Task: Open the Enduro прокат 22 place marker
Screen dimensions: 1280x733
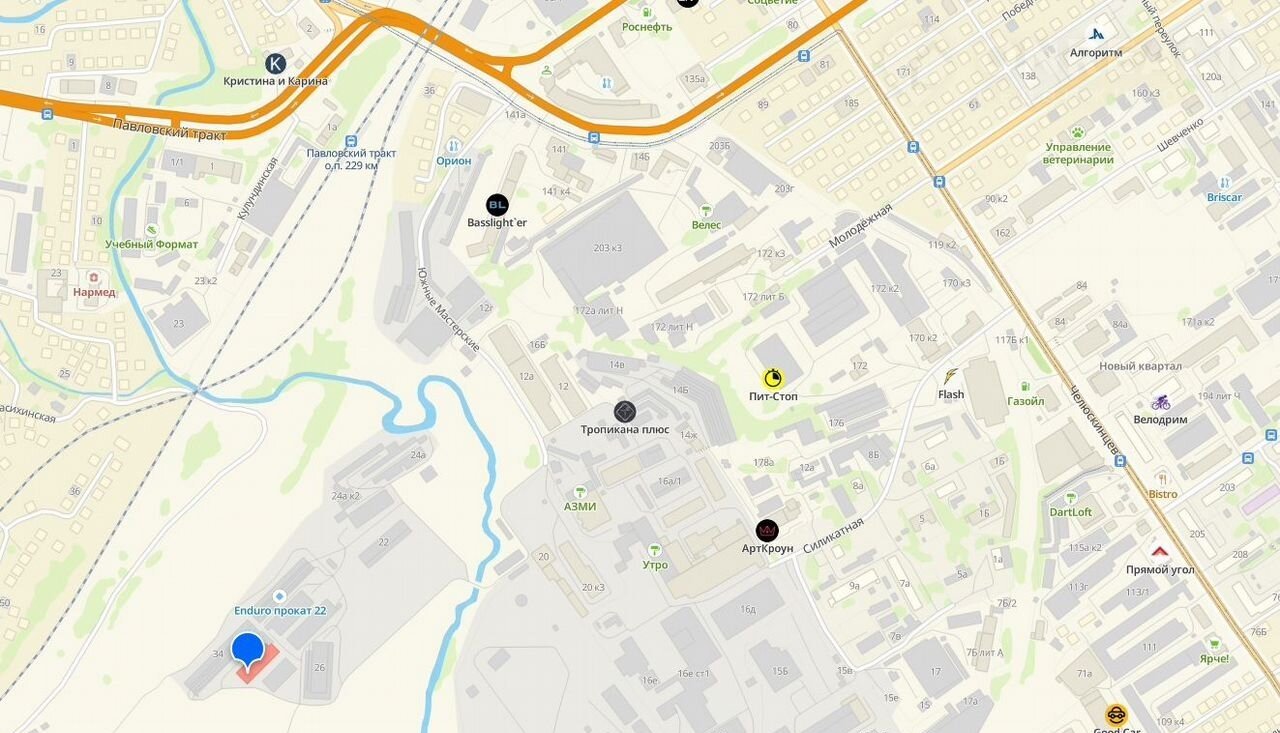Action: pyautogui.click(x=279, y=596)
